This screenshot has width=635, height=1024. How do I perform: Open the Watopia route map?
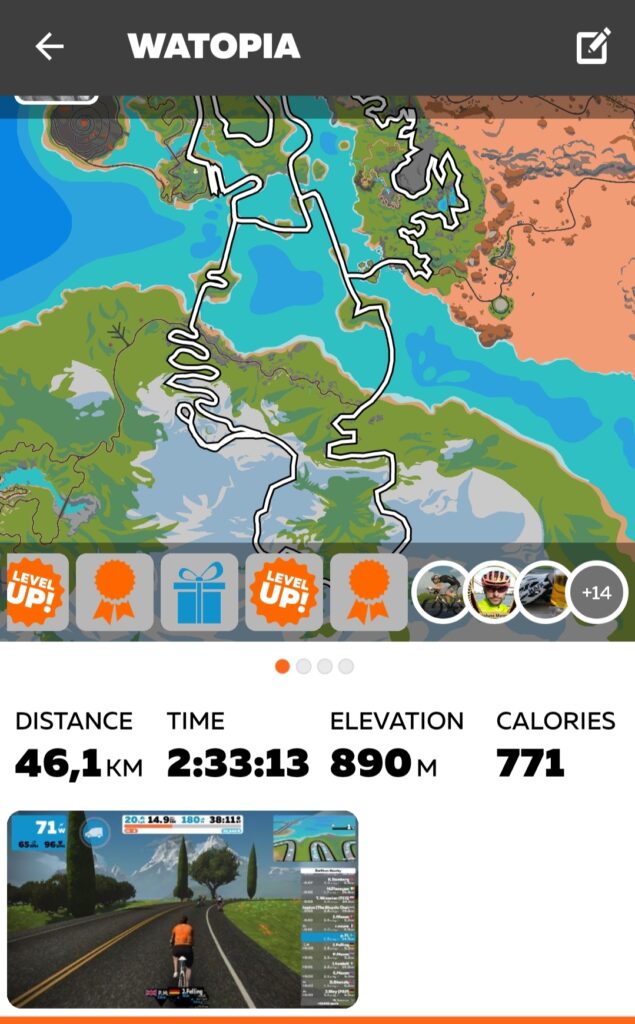(317, 320)
